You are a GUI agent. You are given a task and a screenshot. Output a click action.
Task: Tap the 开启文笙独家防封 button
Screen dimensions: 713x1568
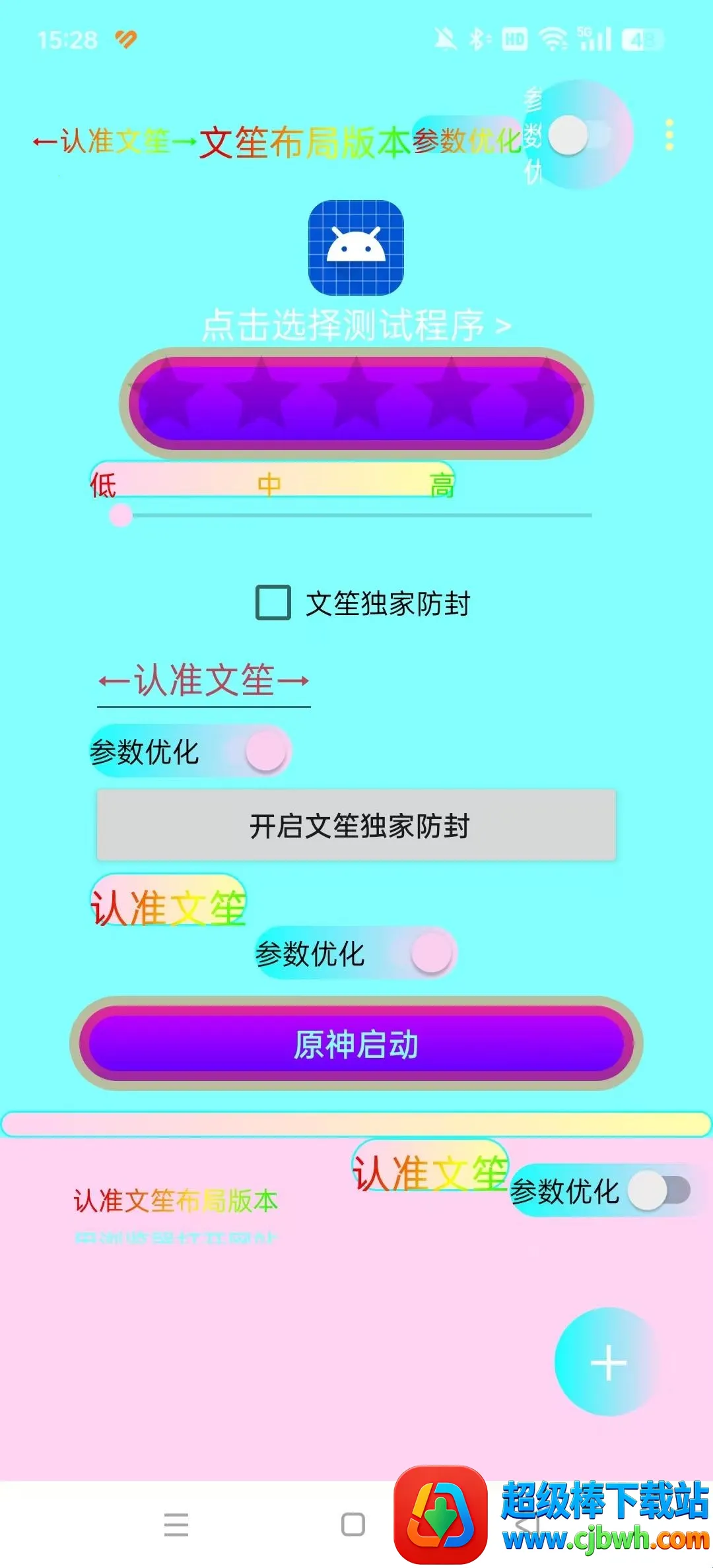pyautogui.click(x=356, y=826)
